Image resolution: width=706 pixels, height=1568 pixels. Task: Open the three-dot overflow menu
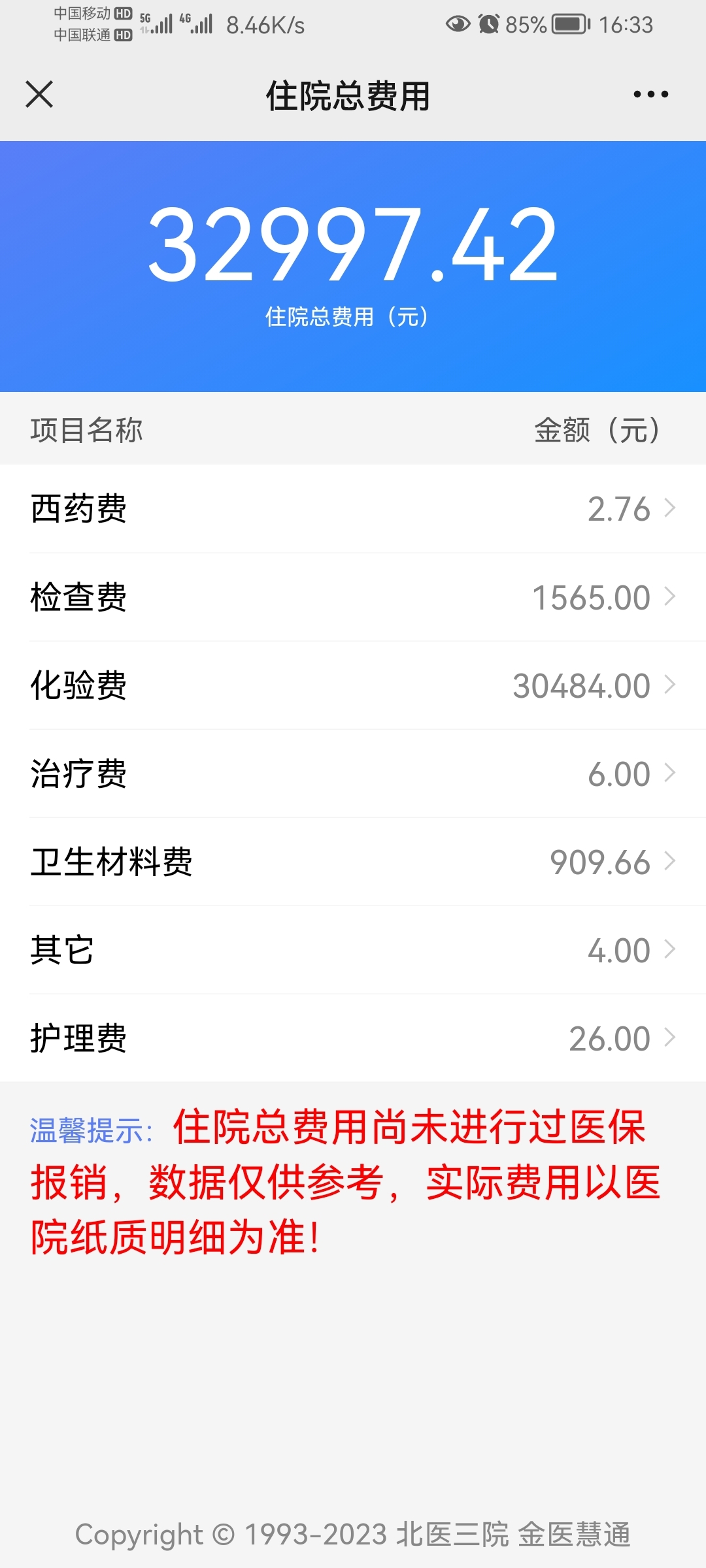650,94
